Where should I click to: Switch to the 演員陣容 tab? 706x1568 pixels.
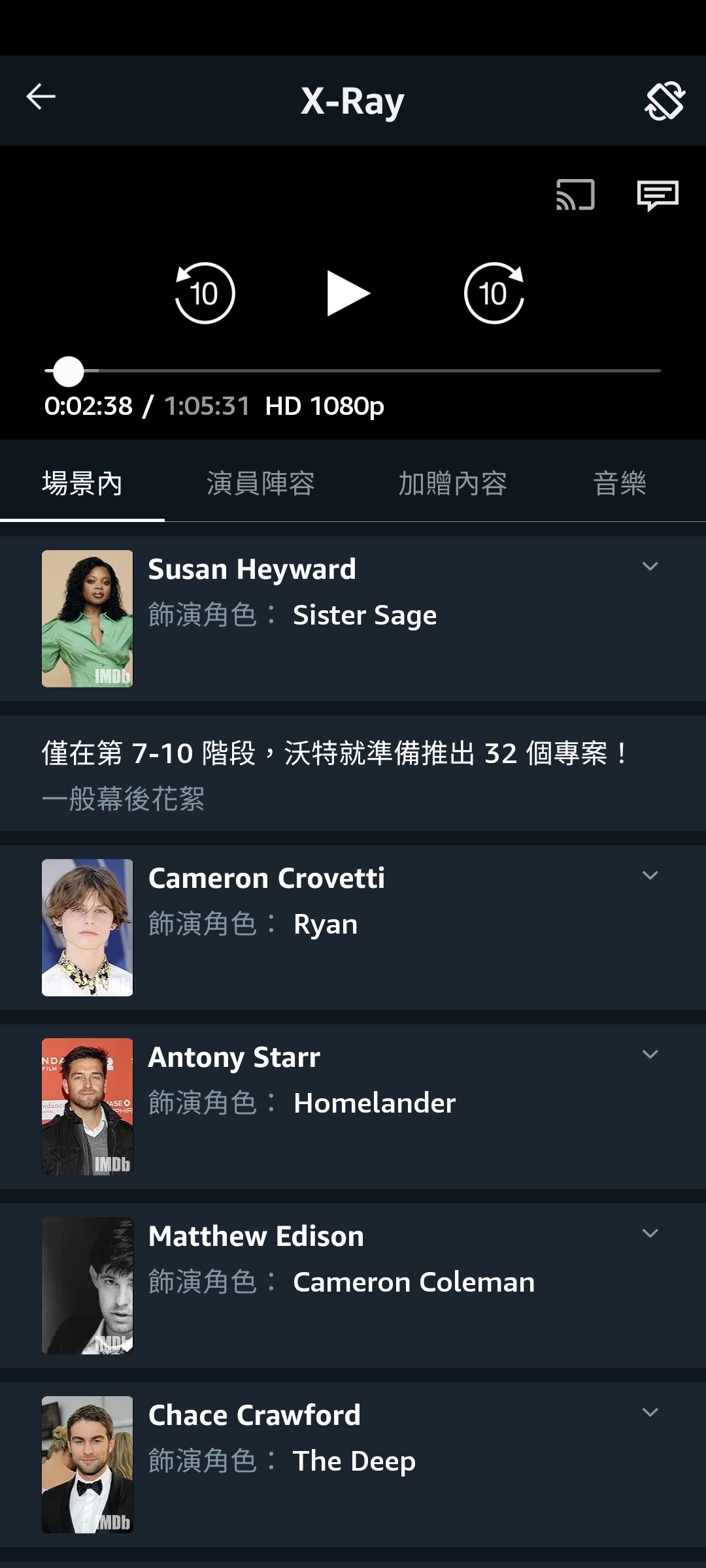(260, 483)
